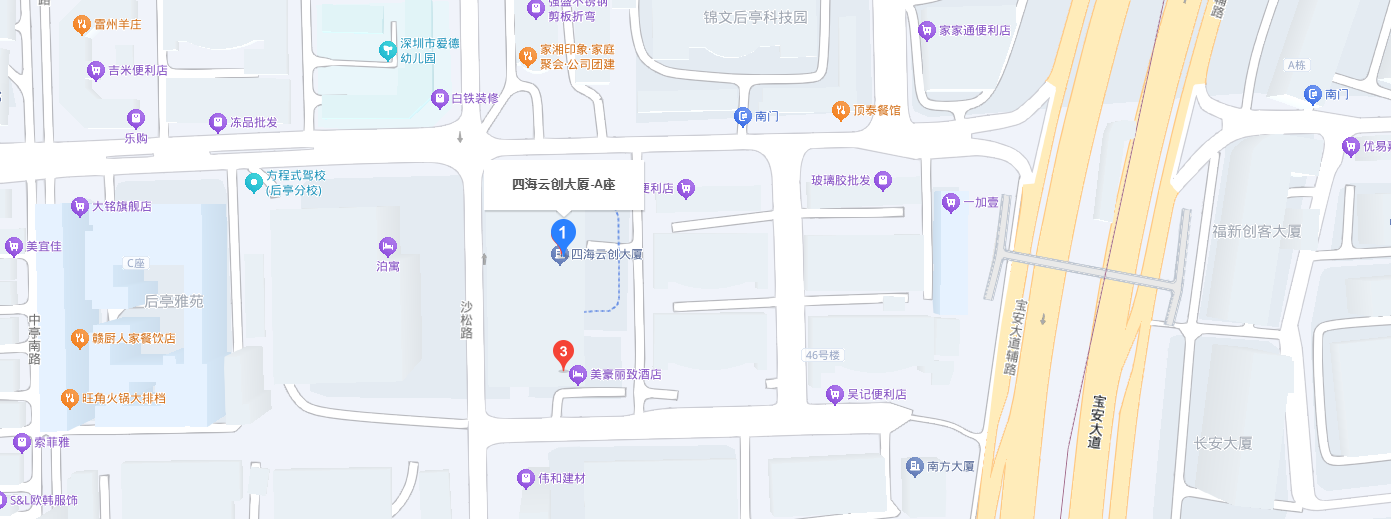1391x519 pixels.
Task: Tap the 伟和建材 shop point
Action: [x=526, y=479]
